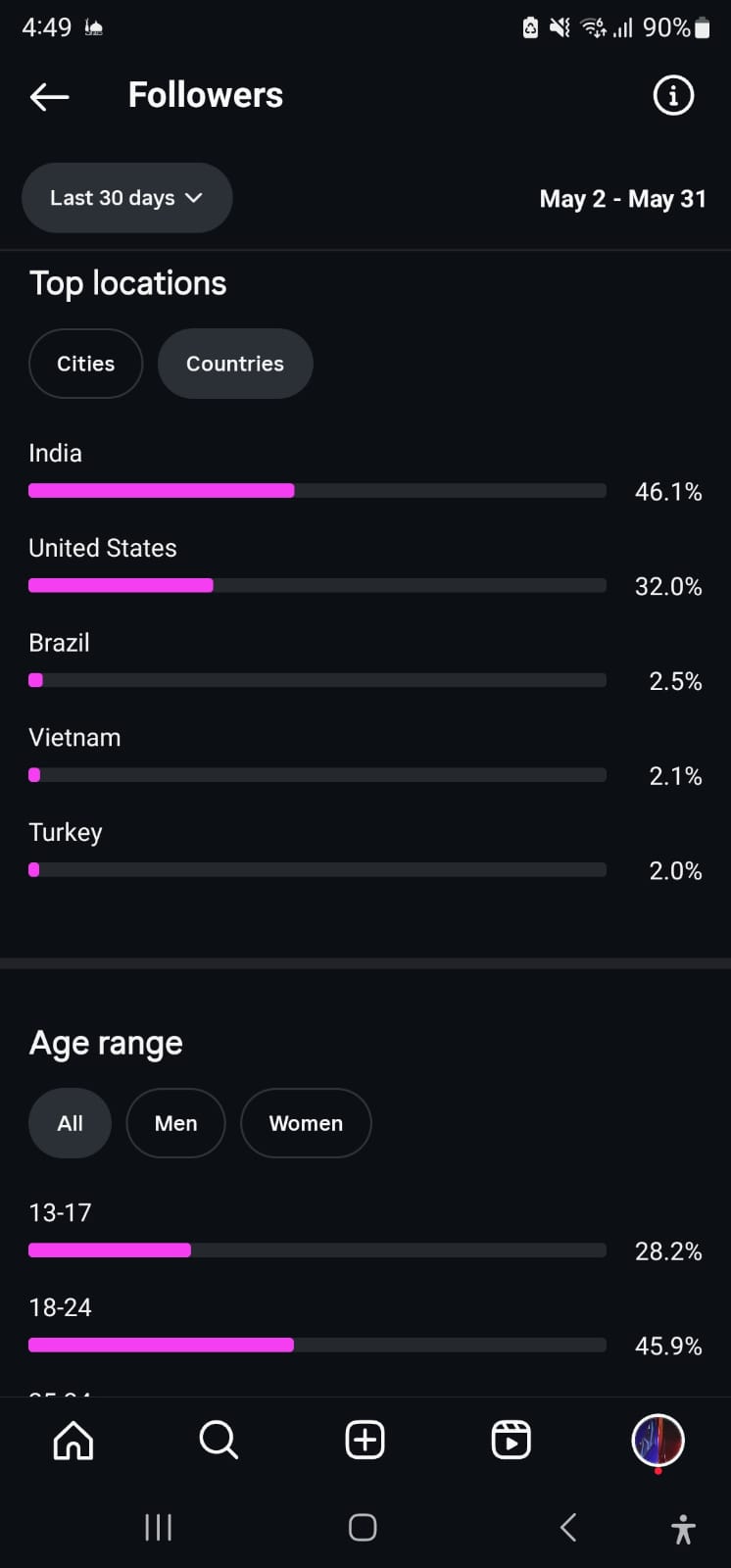Open the profile tab avatar
This screenshot has width=731, height=1568.
coord(658,1441)
